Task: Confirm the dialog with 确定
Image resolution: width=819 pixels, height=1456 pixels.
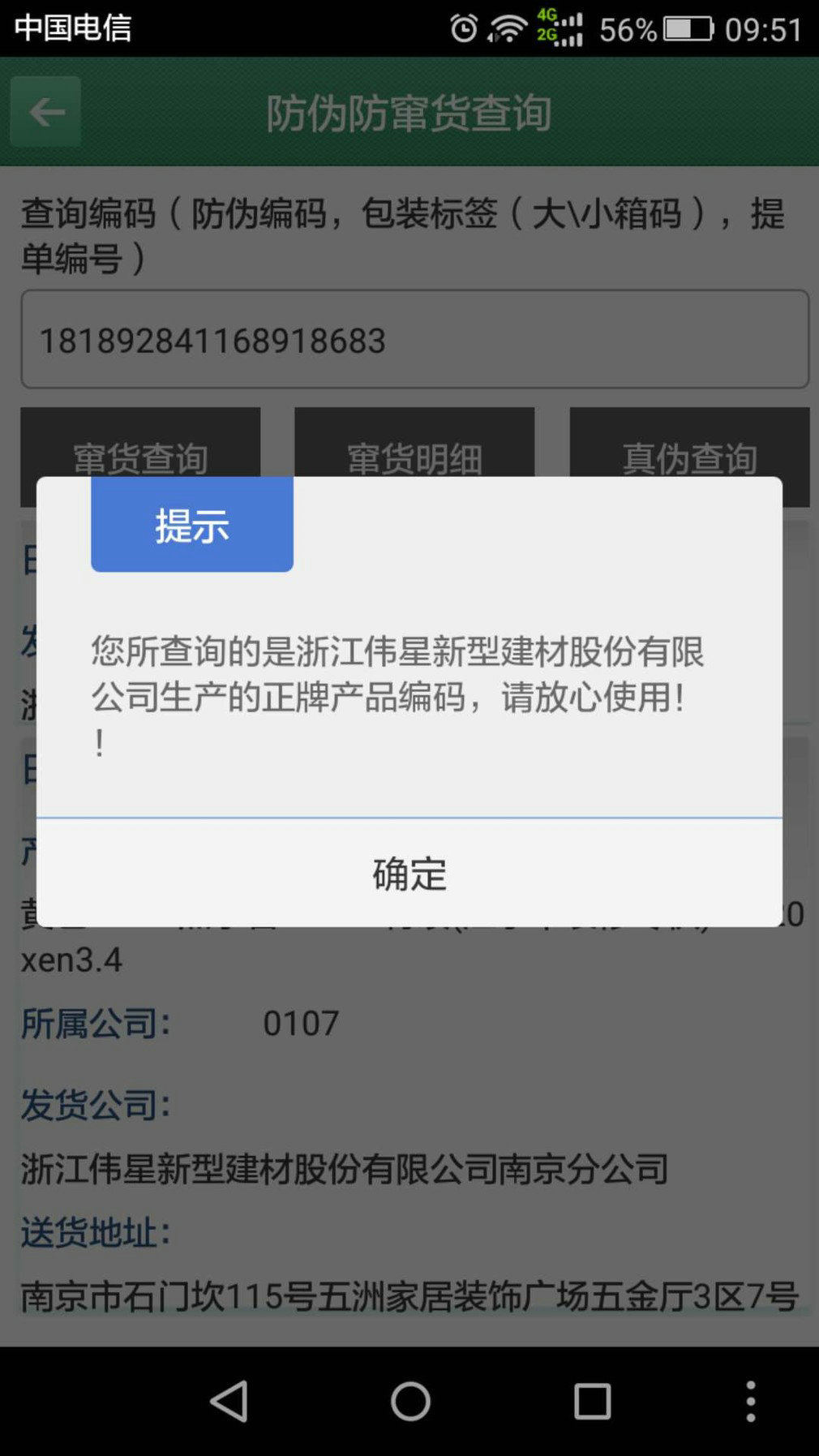Action: [409, 873]
